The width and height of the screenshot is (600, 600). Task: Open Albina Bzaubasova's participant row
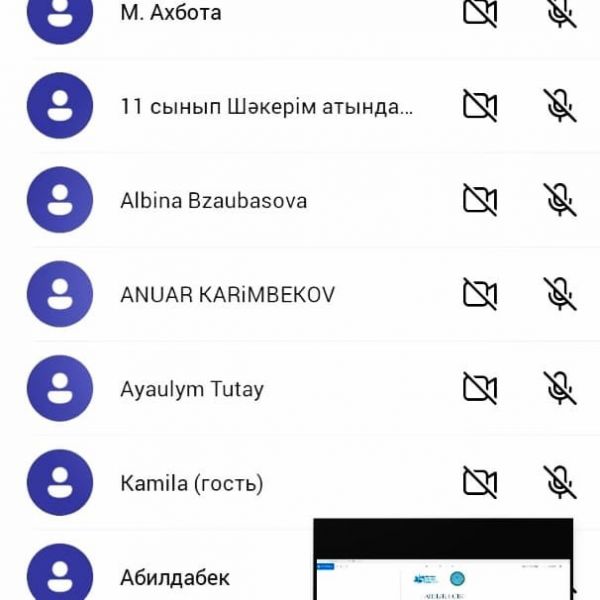(x=213, y=200)
